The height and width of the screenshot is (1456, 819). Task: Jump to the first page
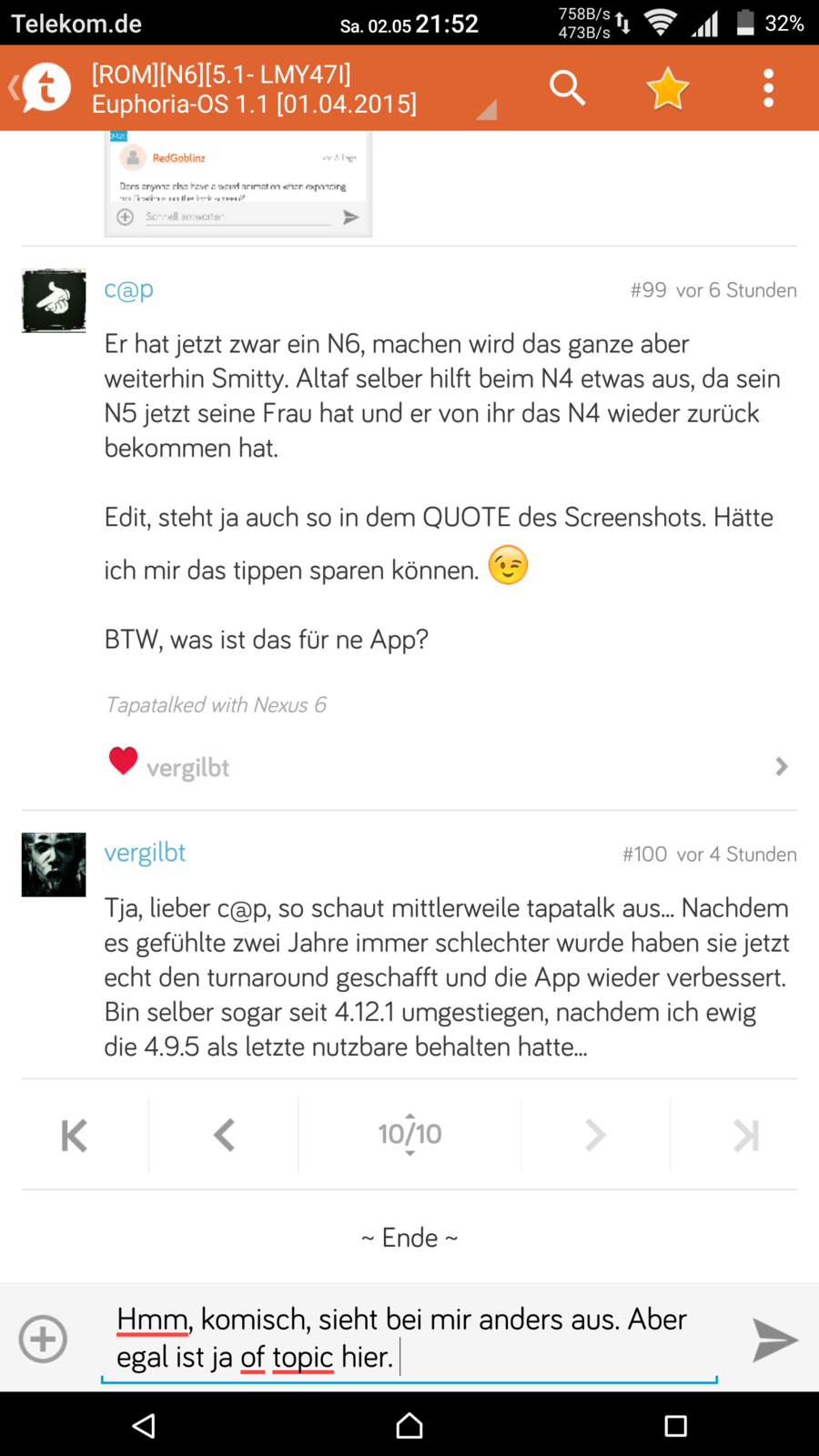[x=75, y=1135]
